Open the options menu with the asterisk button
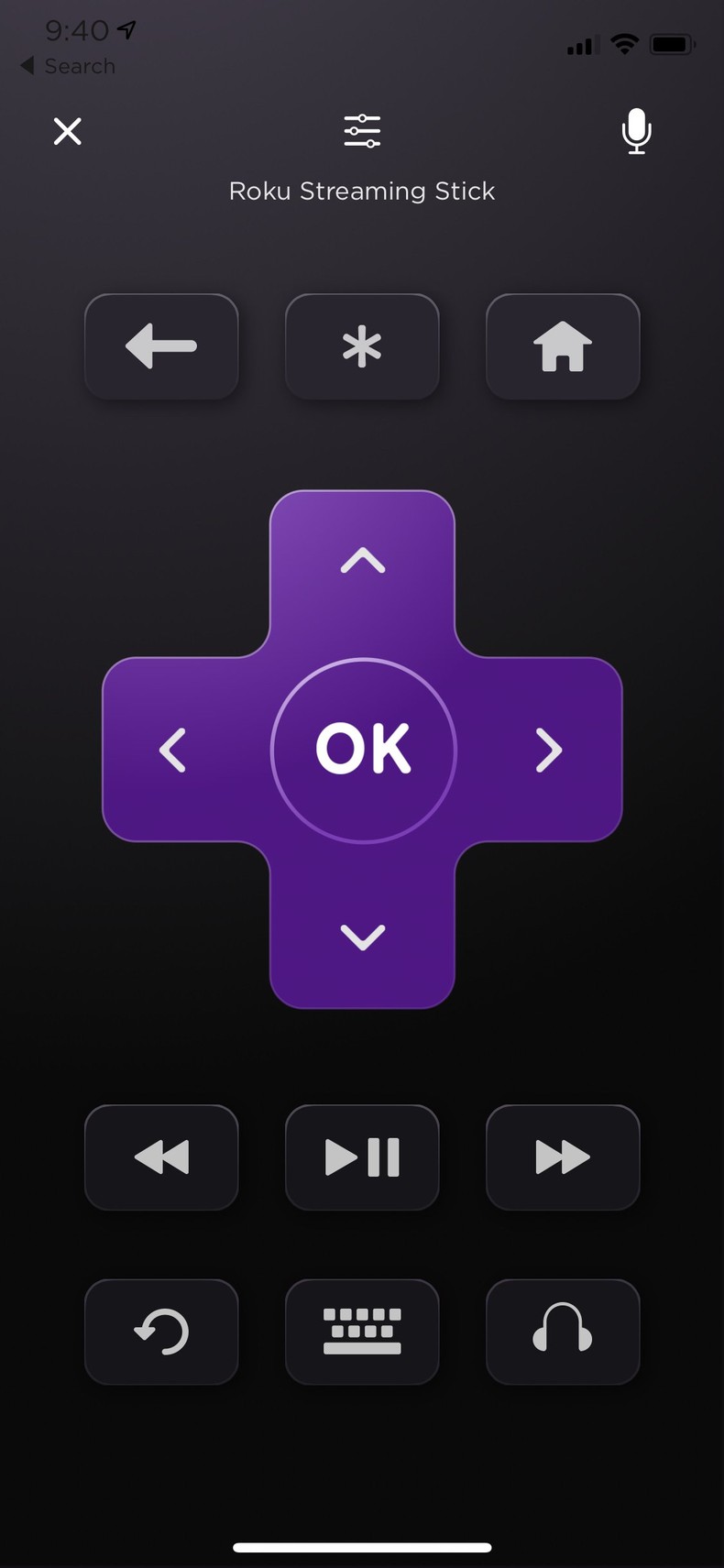Viewport: 724px width, 1568px height. point(362,346)
